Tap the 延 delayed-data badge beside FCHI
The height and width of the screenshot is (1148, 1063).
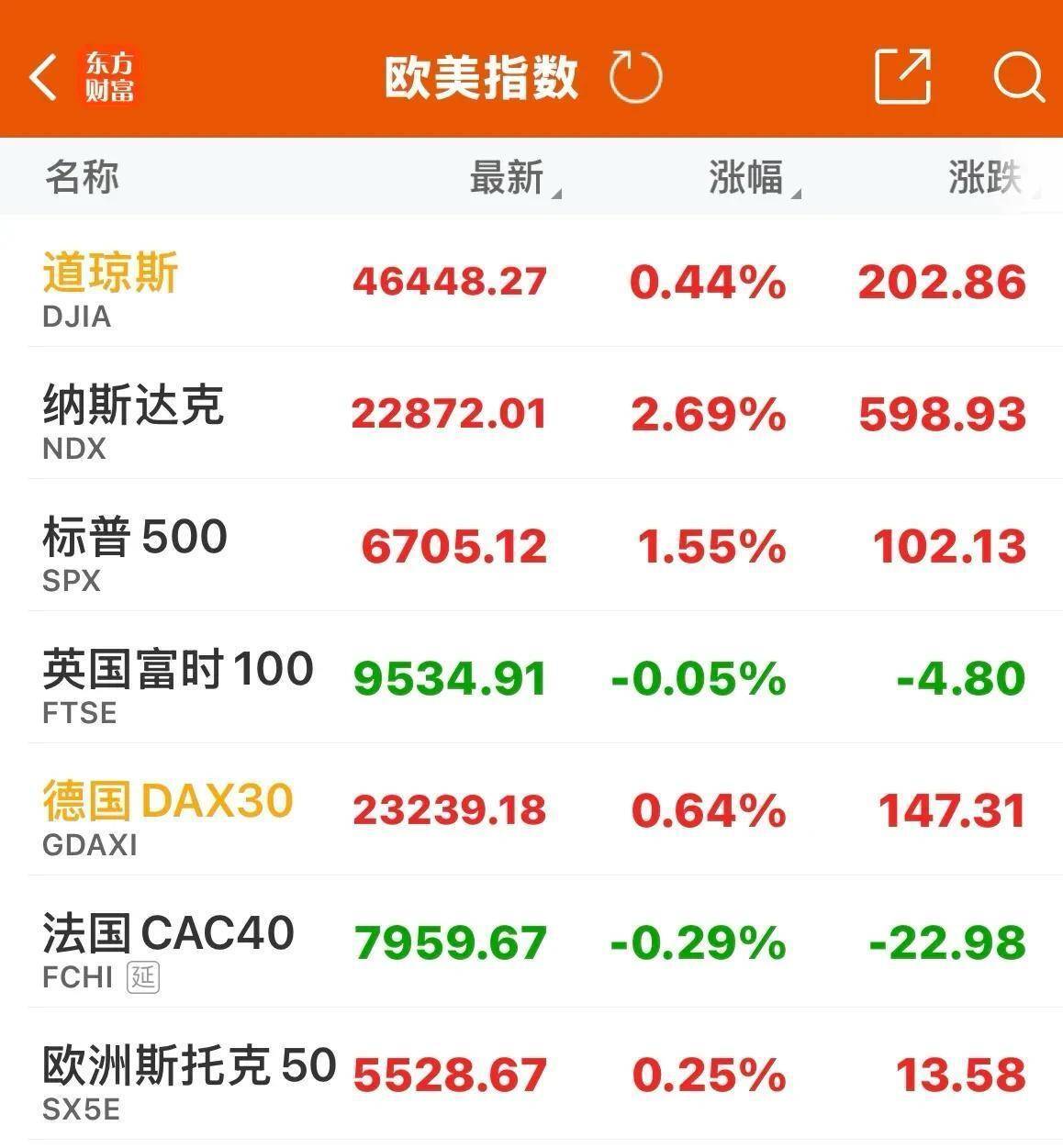click(143, 977)
